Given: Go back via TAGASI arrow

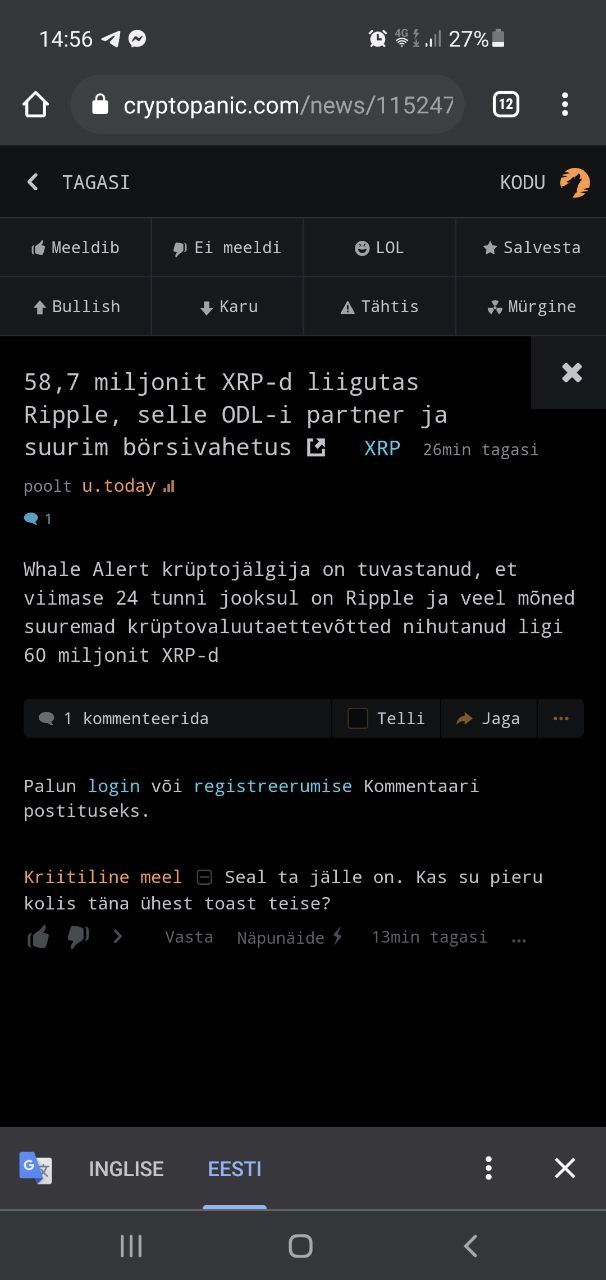Looking at the screenshot, I should (34, 182).
